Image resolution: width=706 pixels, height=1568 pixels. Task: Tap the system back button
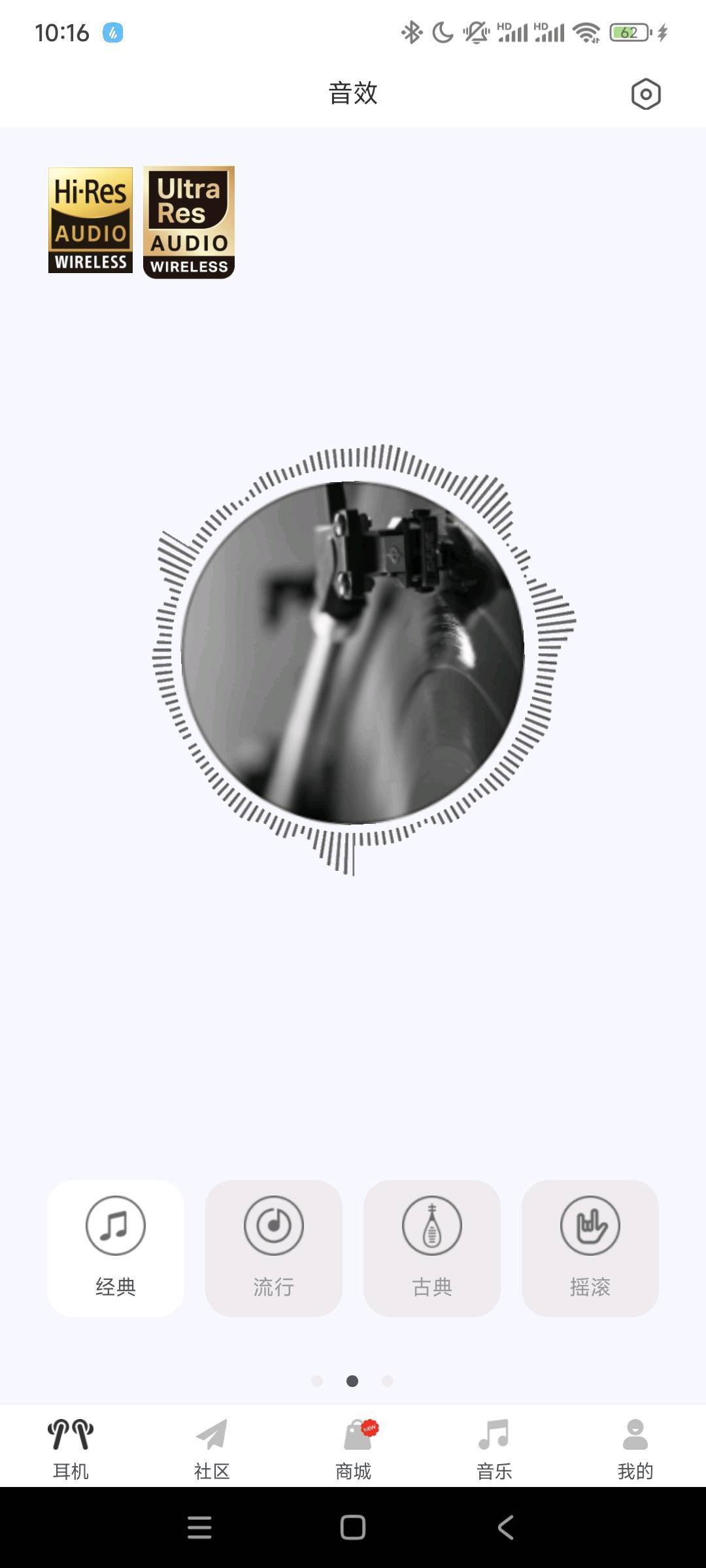[505, 1527]
